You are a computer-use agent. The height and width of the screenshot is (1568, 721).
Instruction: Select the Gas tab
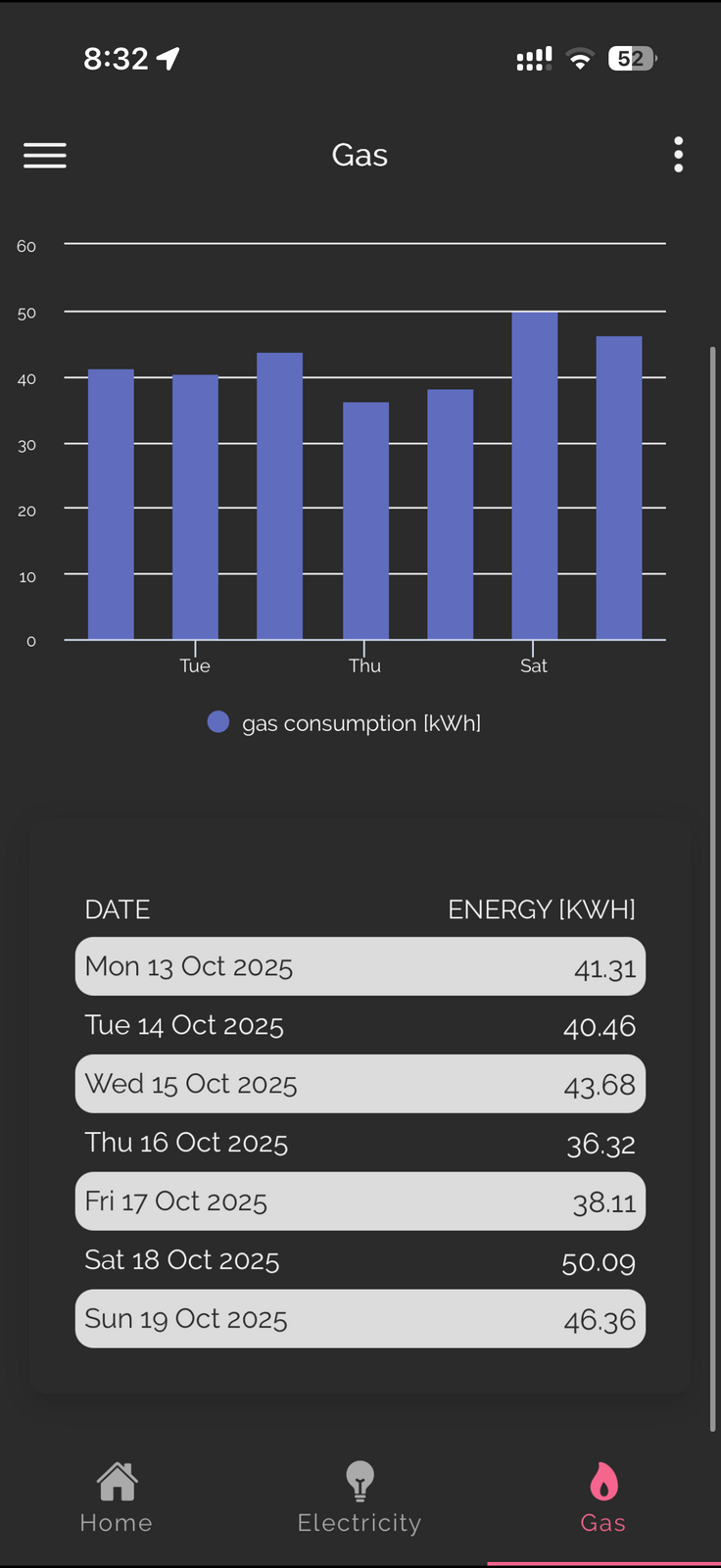coord(602,1497)
